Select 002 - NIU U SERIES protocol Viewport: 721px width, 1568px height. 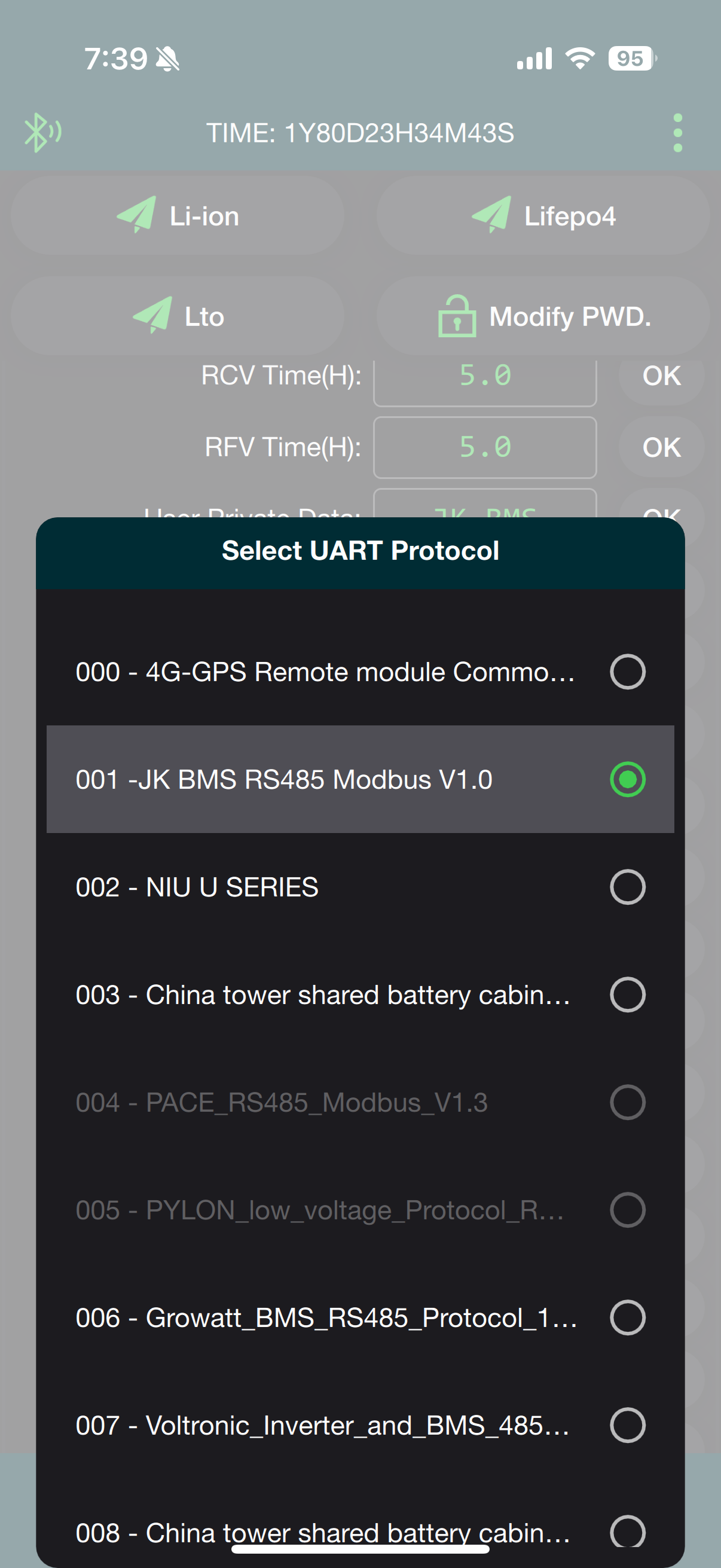tap(359, 887)
